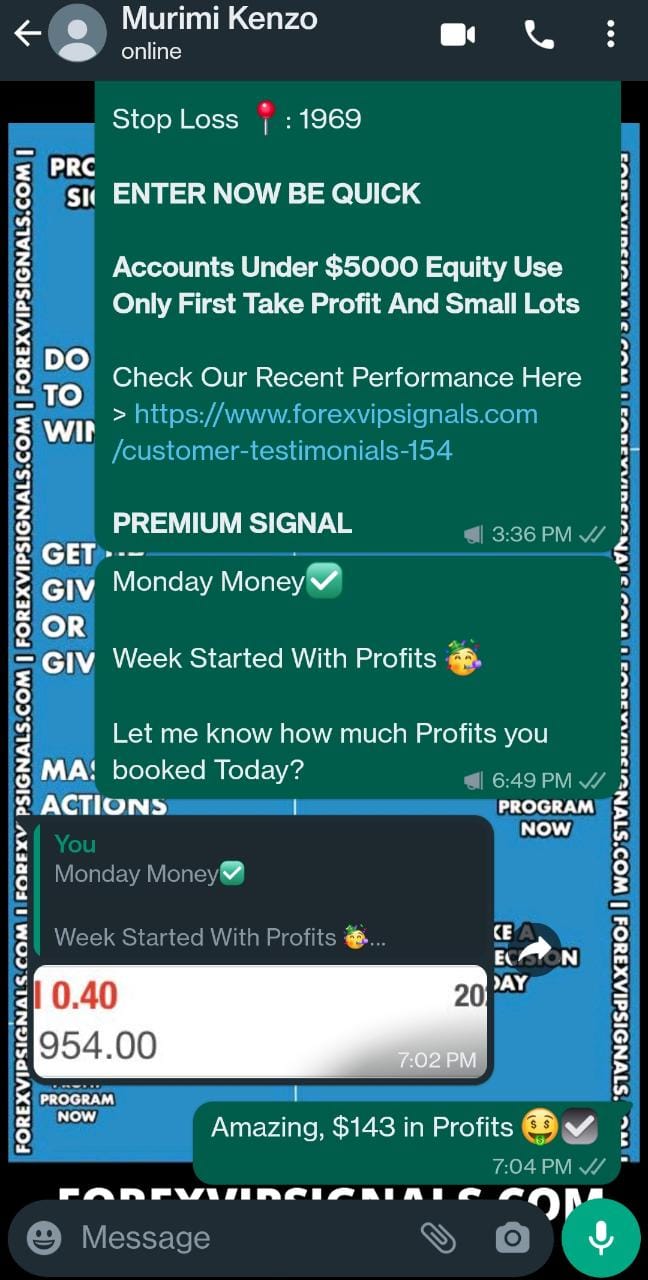The width and height of the screenshot is (648, 1280).
Task: Focus the Message text field
Action: (240, 1238)
